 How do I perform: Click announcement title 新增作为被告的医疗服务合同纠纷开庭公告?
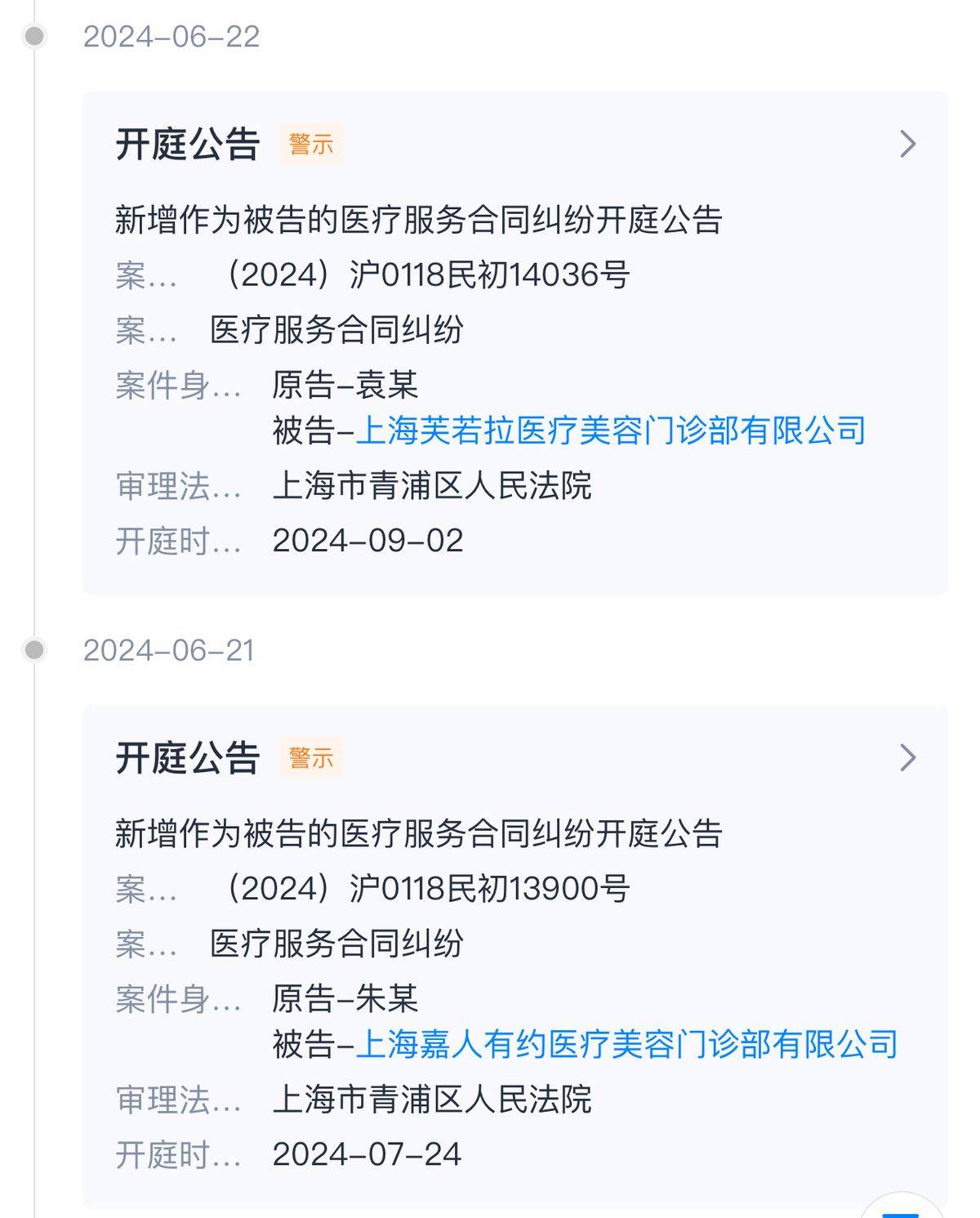click(x=418, y=222)
